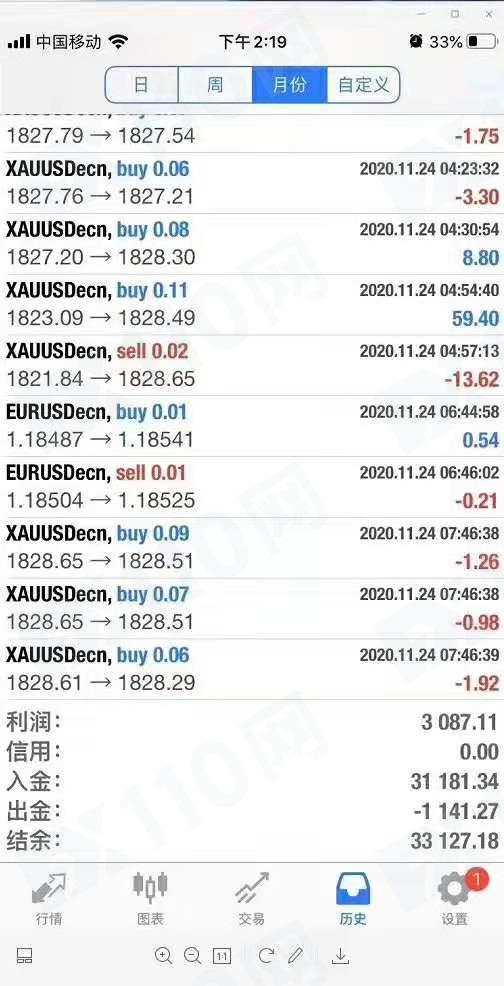The height and width of the screenshot is (986, 504).
Task: Switch to the 周 period tab
Action: point(215,84)
